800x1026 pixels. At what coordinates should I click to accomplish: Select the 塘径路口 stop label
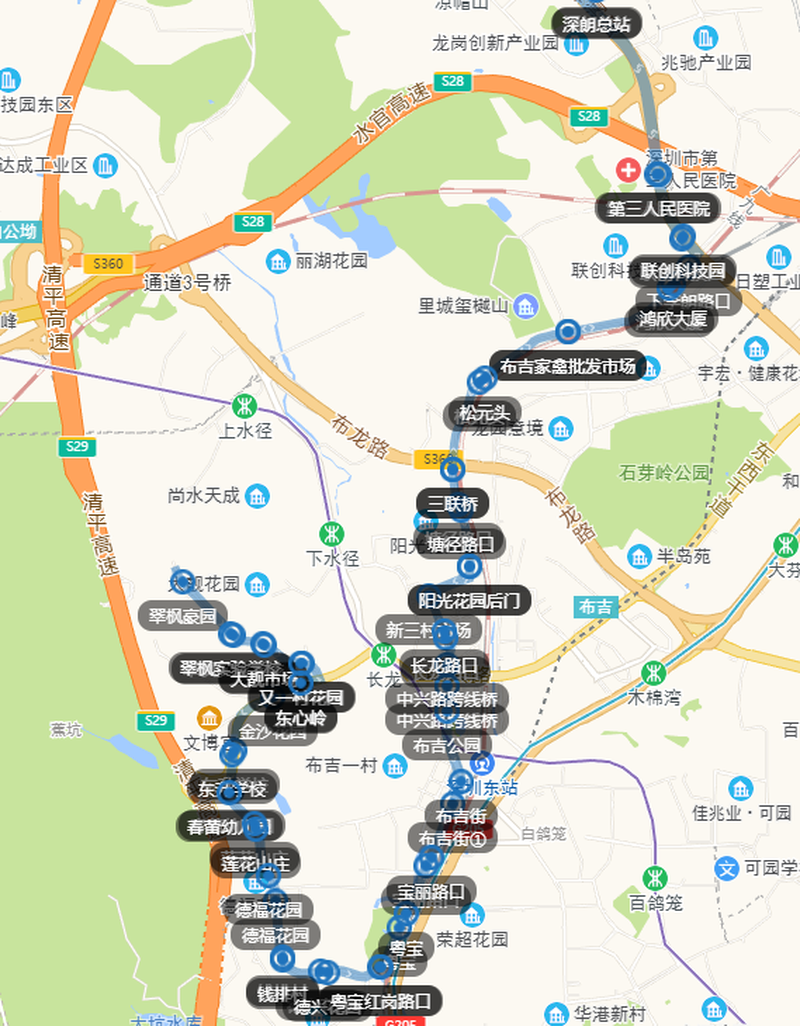point(460,545)
